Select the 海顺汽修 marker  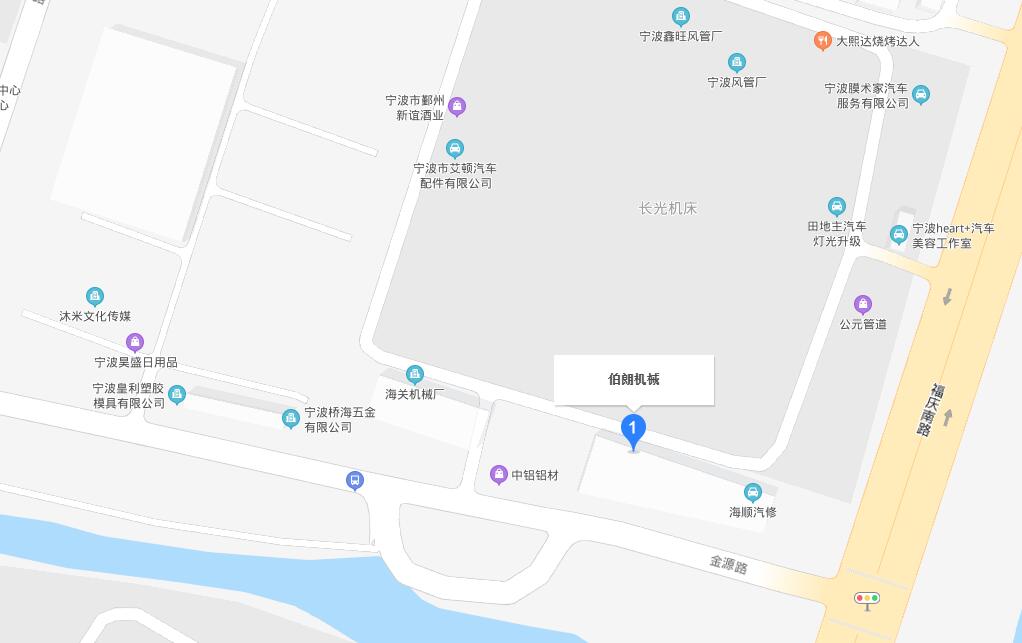tap(753, 492)
